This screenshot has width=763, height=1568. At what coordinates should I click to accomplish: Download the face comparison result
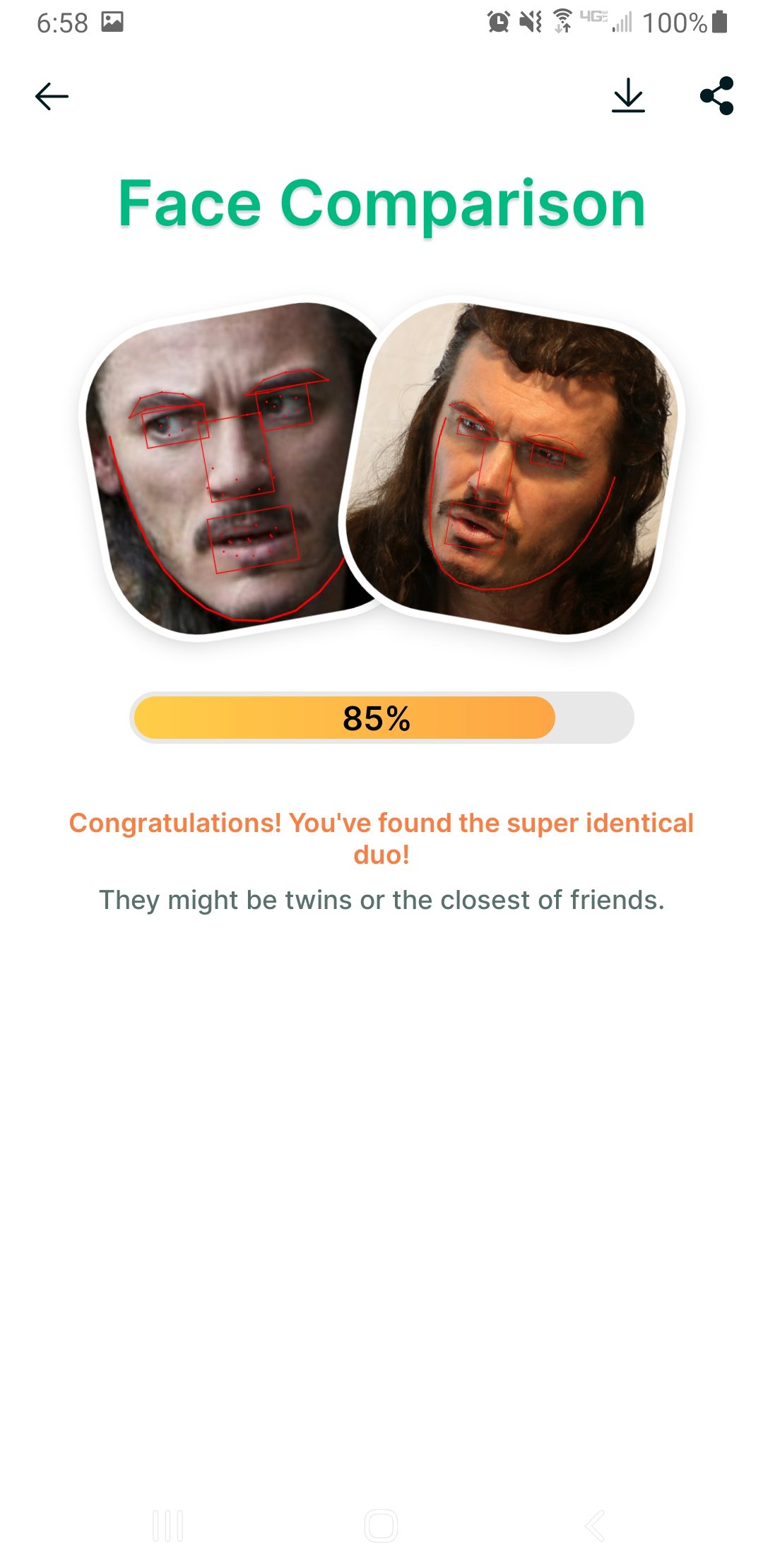tap(628, 96)
